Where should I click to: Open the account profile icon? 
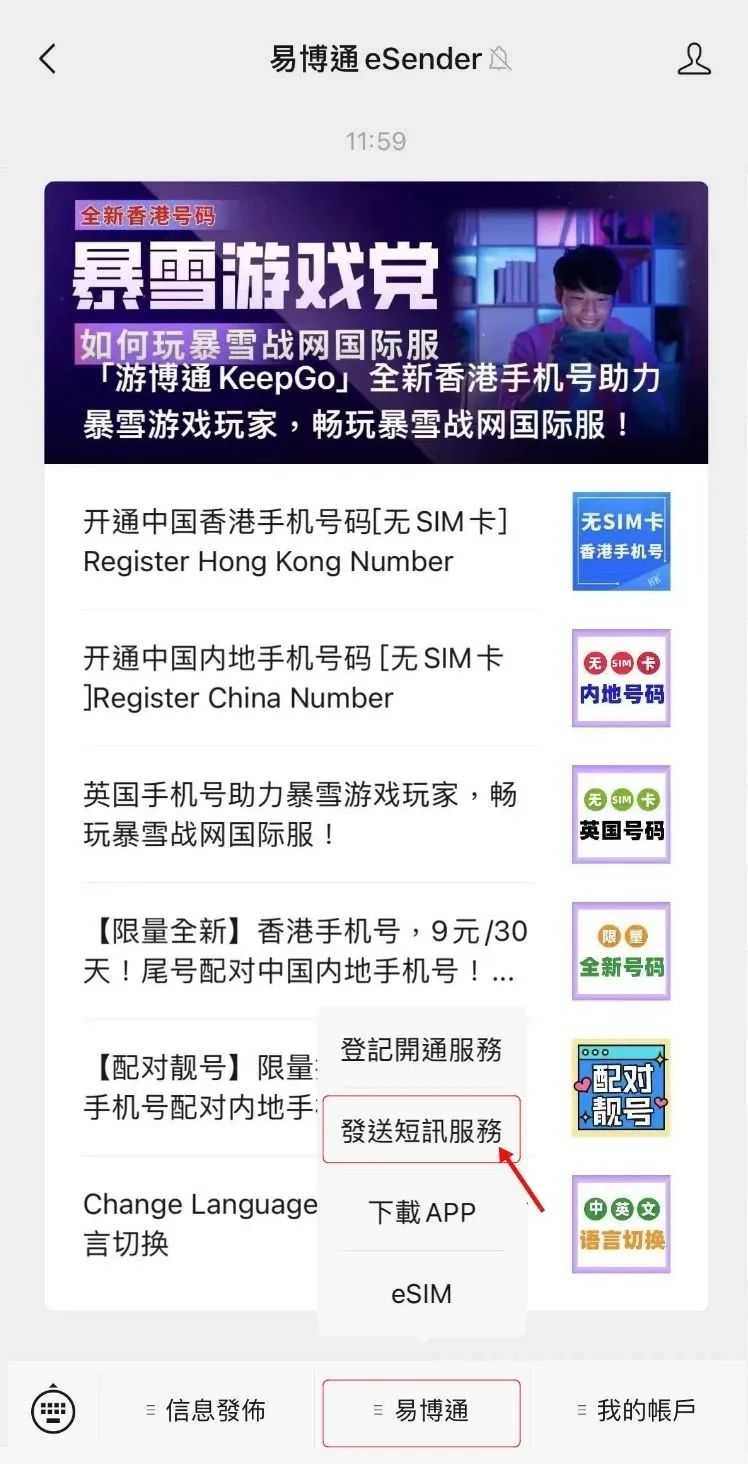[693, 59]
